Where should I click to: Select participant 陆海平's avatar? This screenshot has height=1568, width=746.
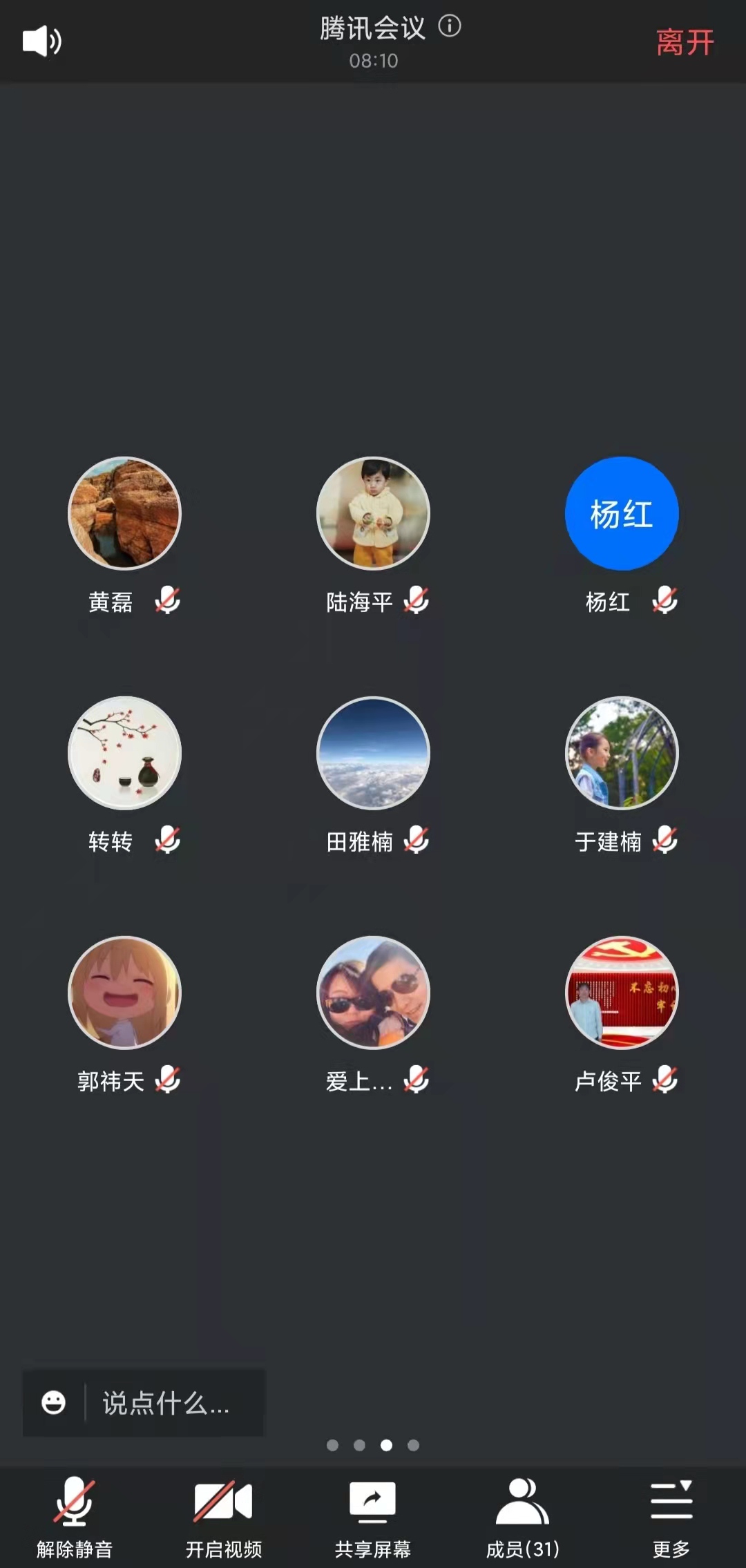coord(373,513)
